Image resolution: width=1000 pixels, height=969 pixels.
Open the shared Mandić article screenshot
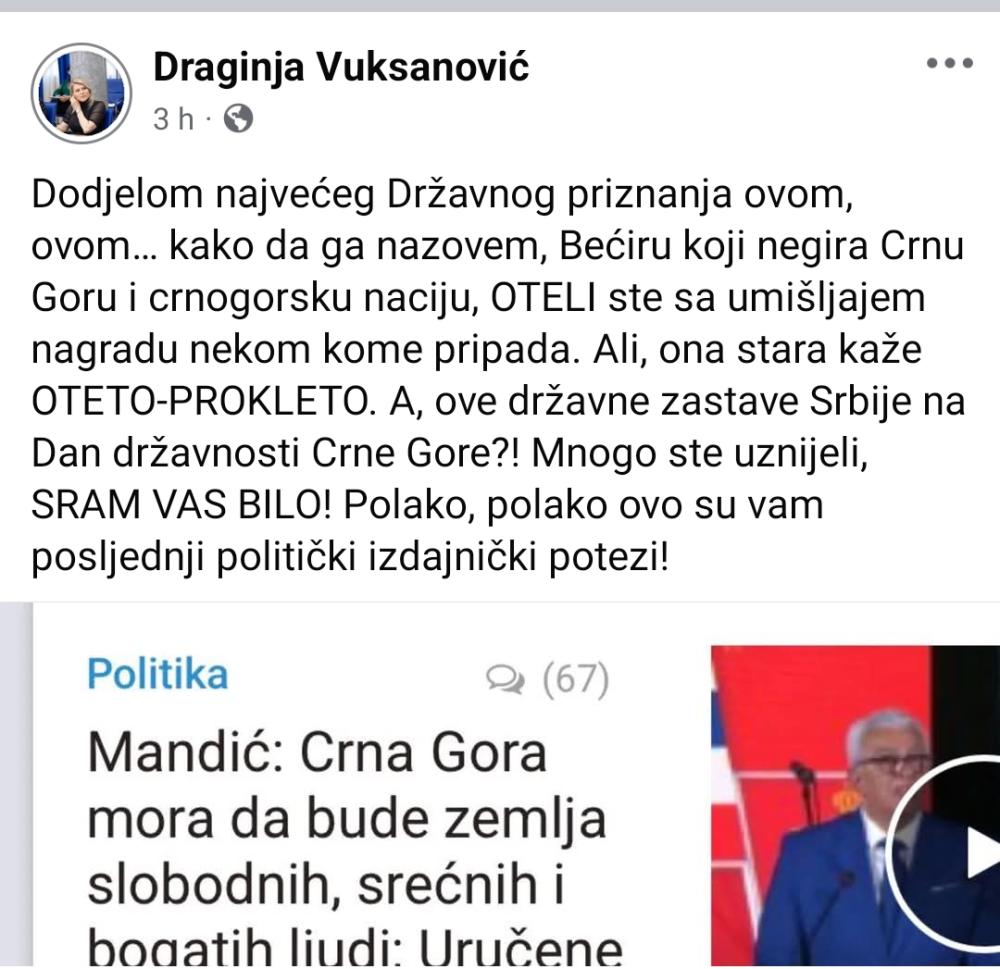point(500,790)
